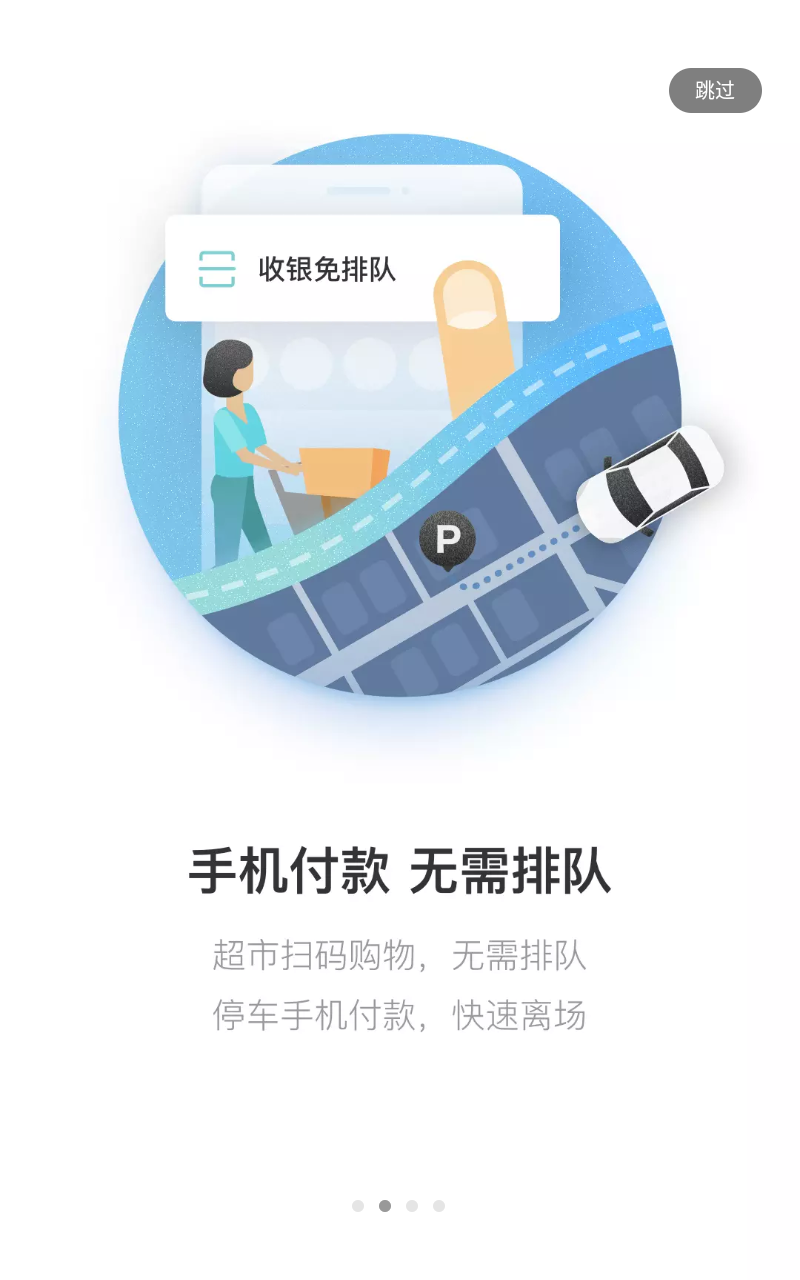Tap the 跳过 skip button
Image resolution: width=800 pixels, height=1280 pixels.
point(715,91)
